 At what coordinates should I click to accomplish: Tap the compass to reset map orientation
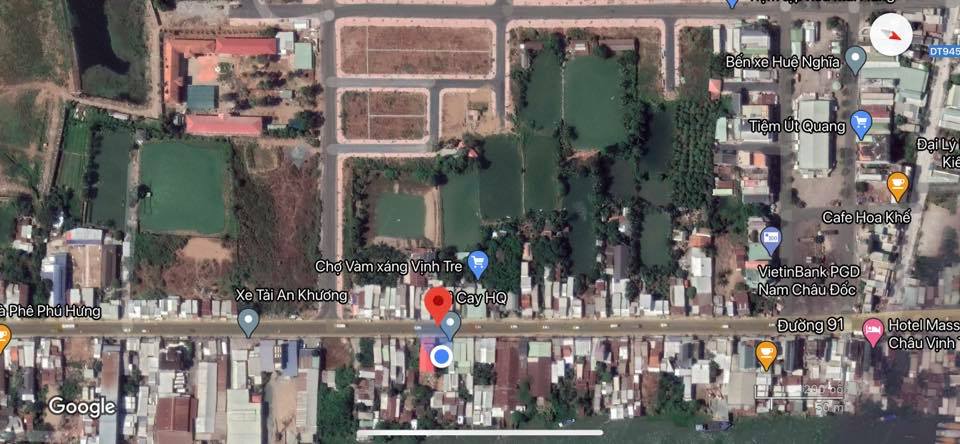point(890,34)
